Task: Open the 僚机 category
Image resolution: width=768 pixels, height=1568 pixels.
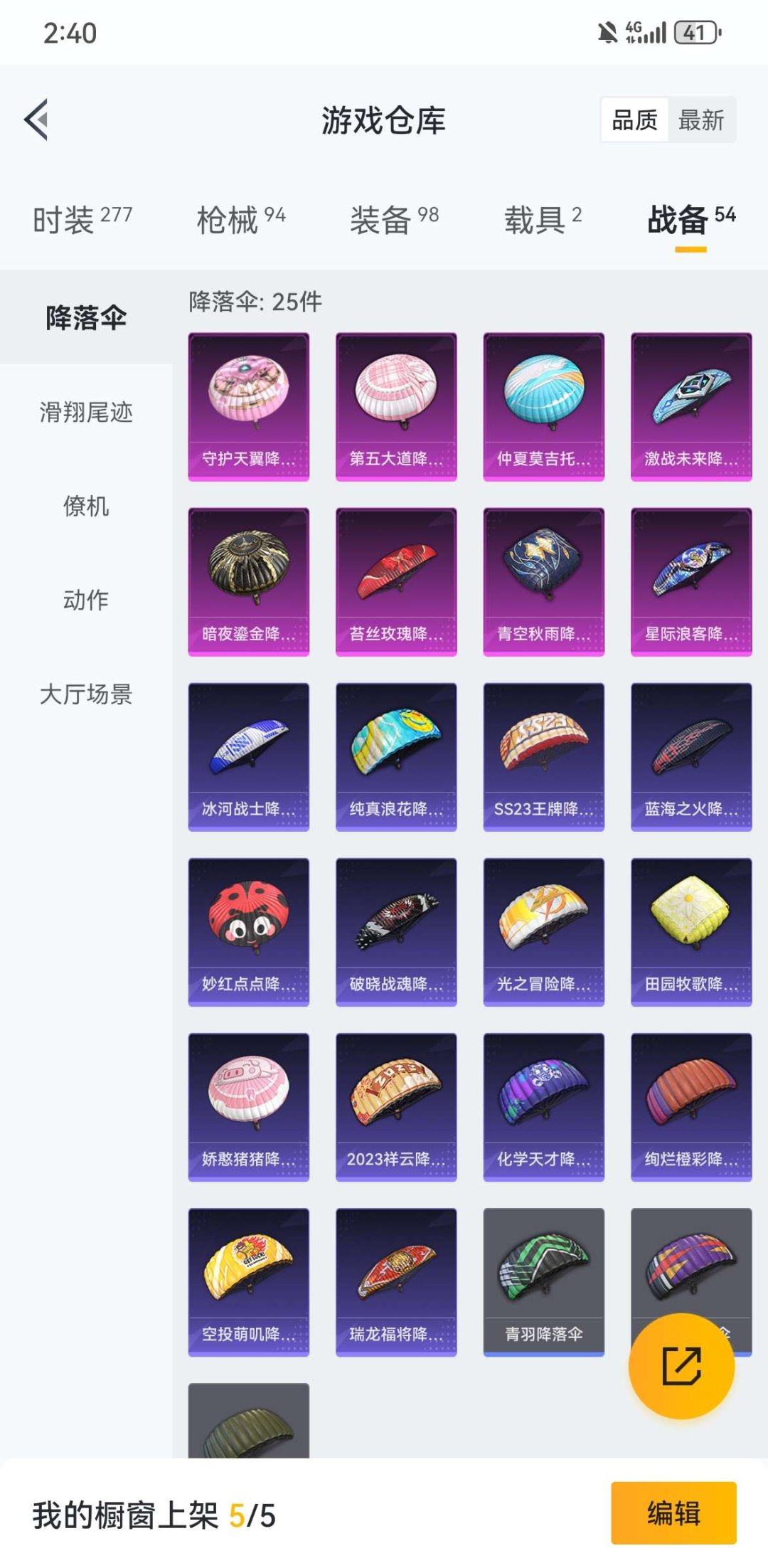Action: [x=86, y=506]
